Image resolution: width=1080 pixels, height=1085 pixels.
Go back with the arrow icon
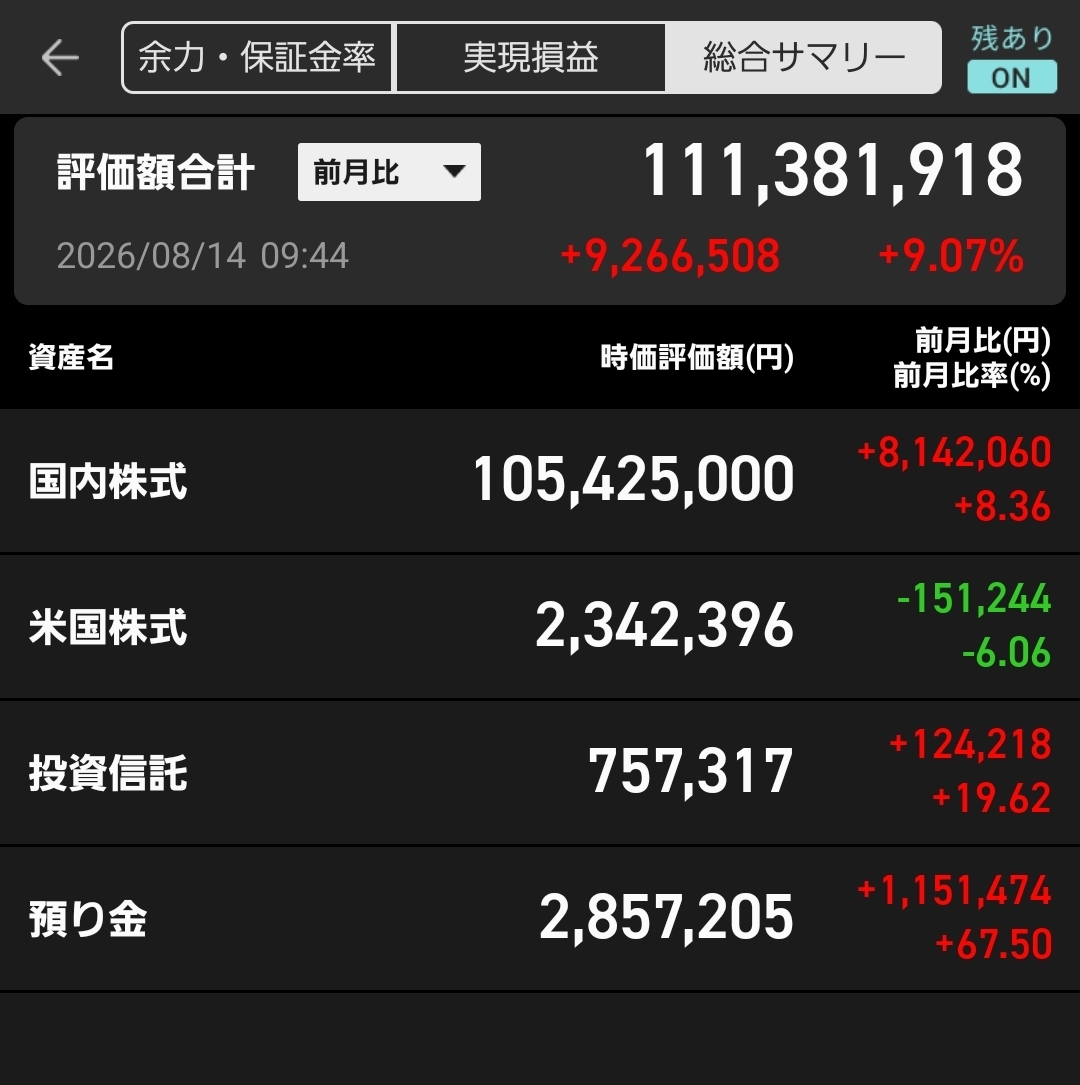point(60,57)
